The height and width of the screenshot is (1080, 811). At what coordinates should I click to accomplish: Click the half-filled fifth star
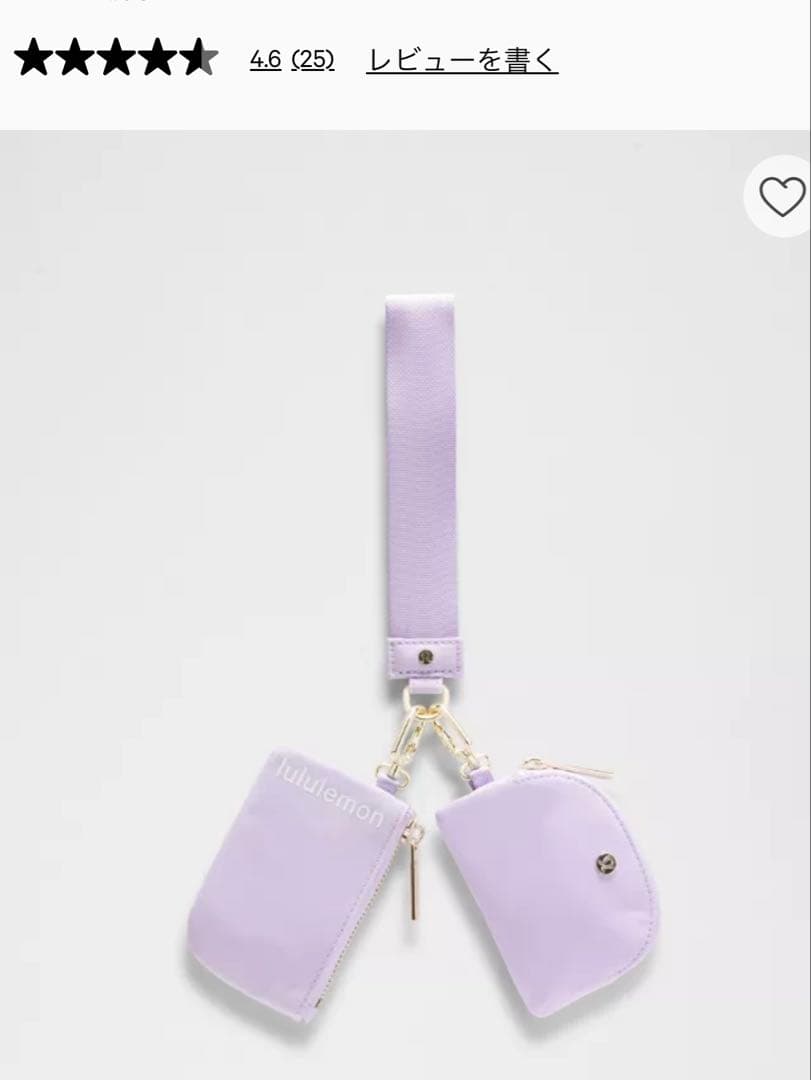(198, 58)
